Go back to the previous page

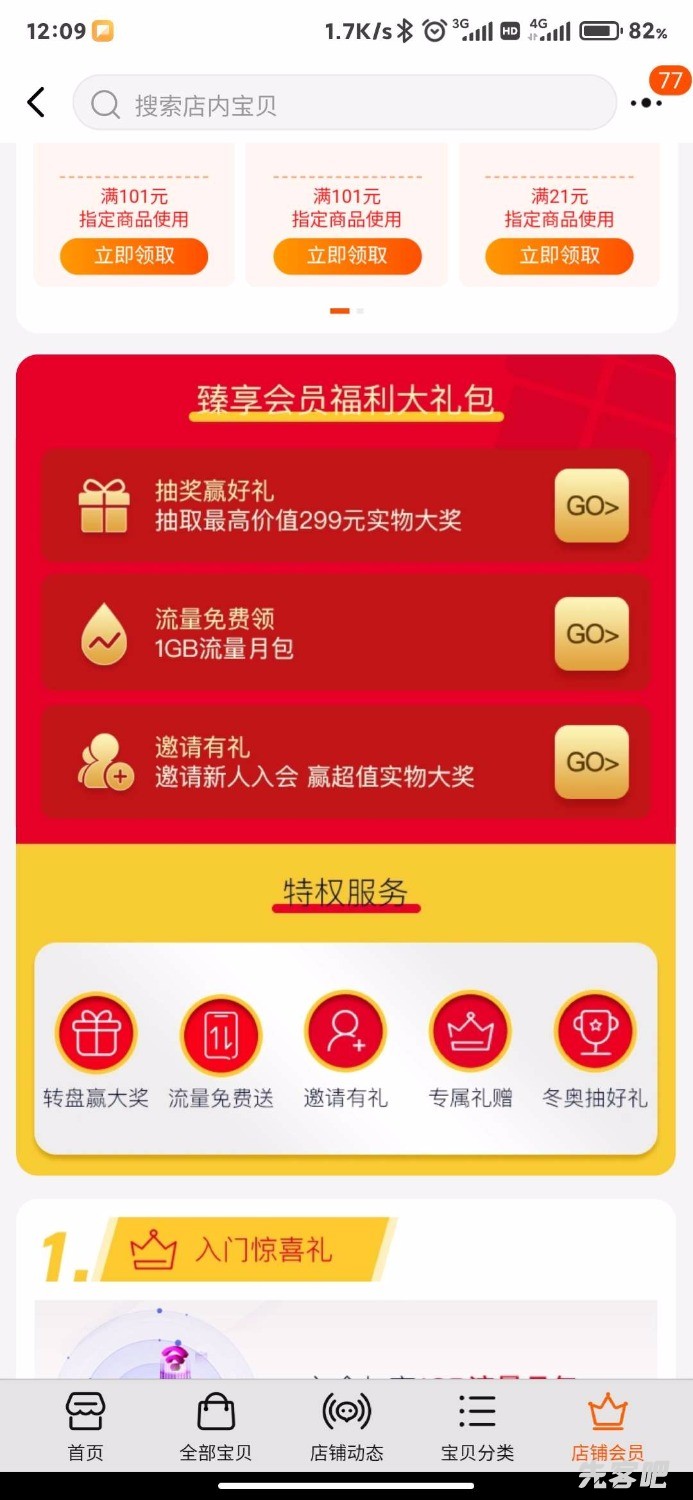(x=37, y=103)
